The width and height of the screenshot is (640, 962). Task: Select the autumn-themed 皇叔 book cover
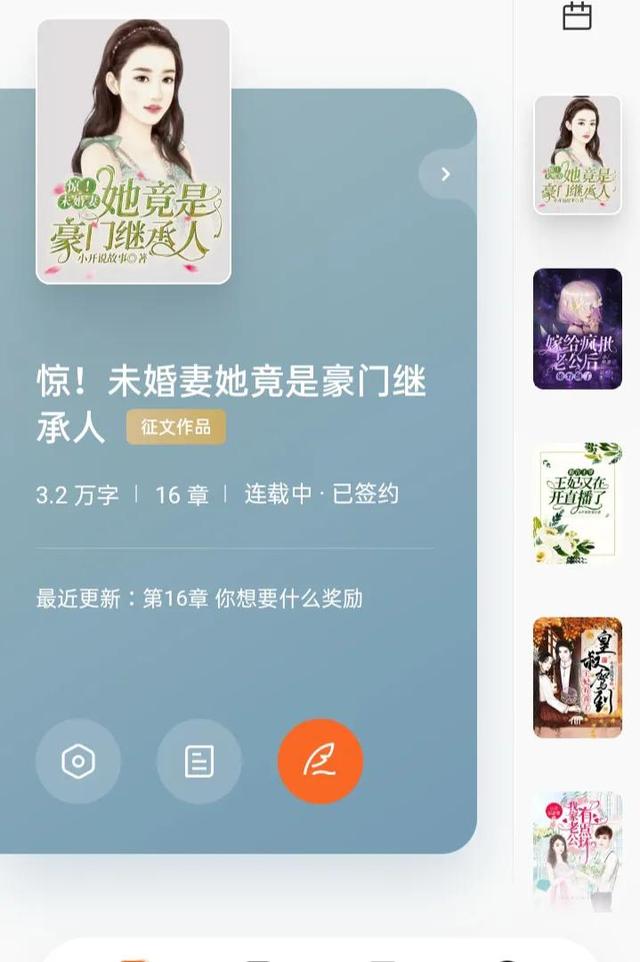coord(577,677)
